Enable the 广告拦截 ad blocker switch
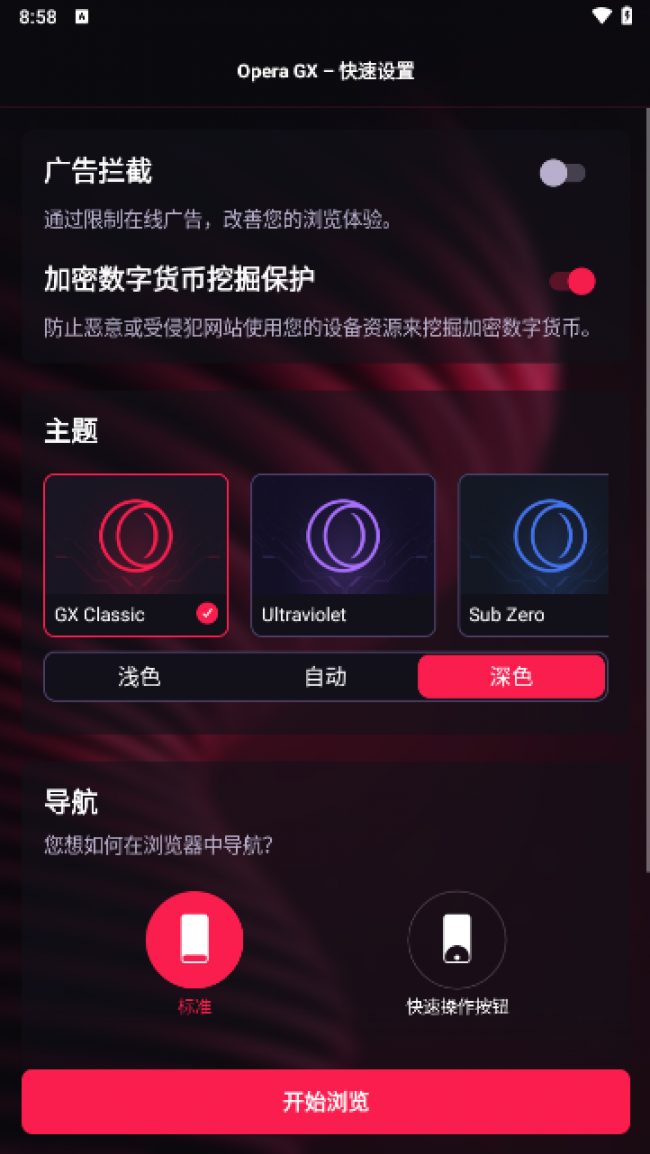 [x=562, y=173]
